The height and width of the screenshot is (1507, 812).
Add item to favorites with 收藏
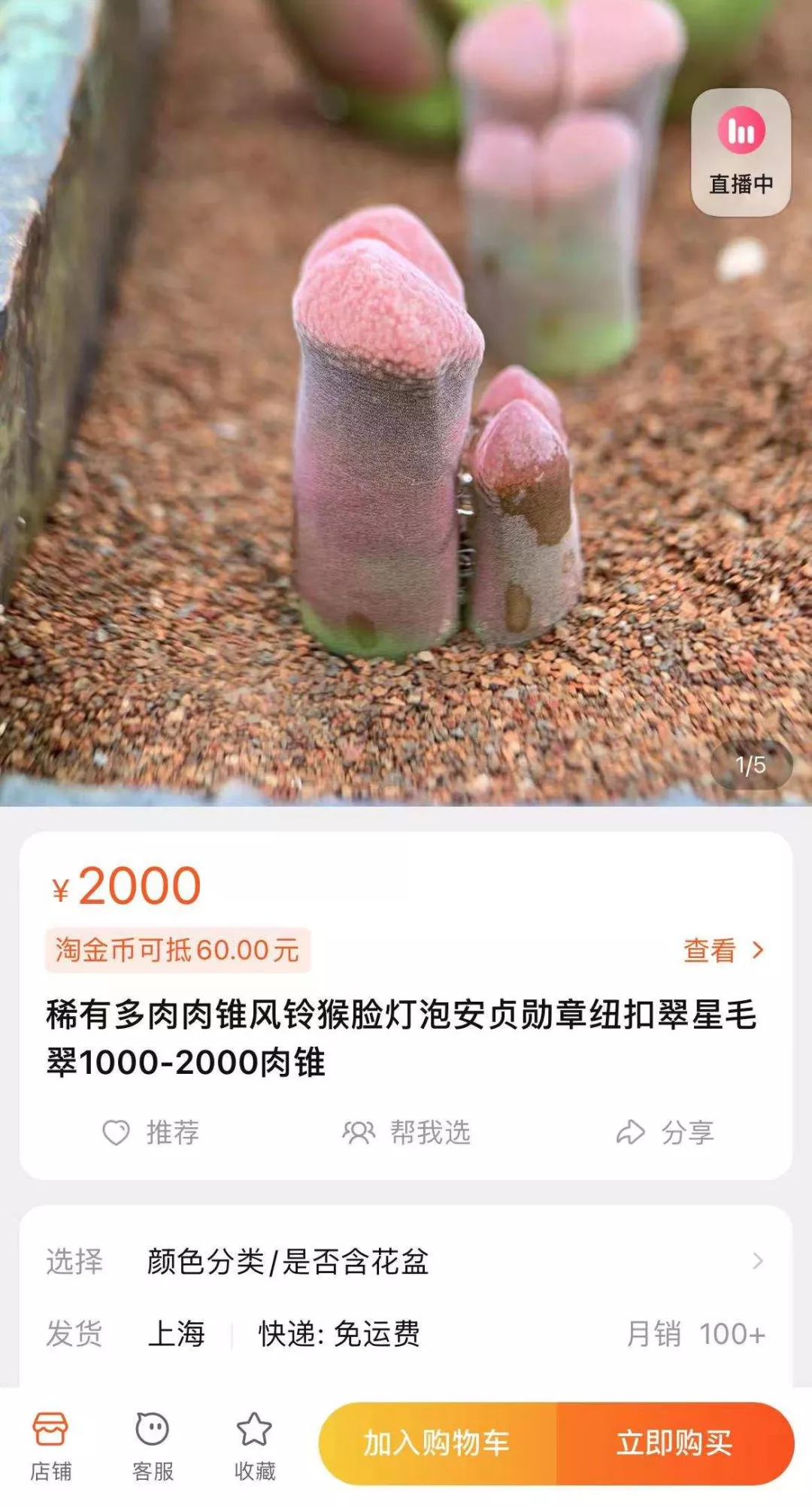click(255, 1446)
